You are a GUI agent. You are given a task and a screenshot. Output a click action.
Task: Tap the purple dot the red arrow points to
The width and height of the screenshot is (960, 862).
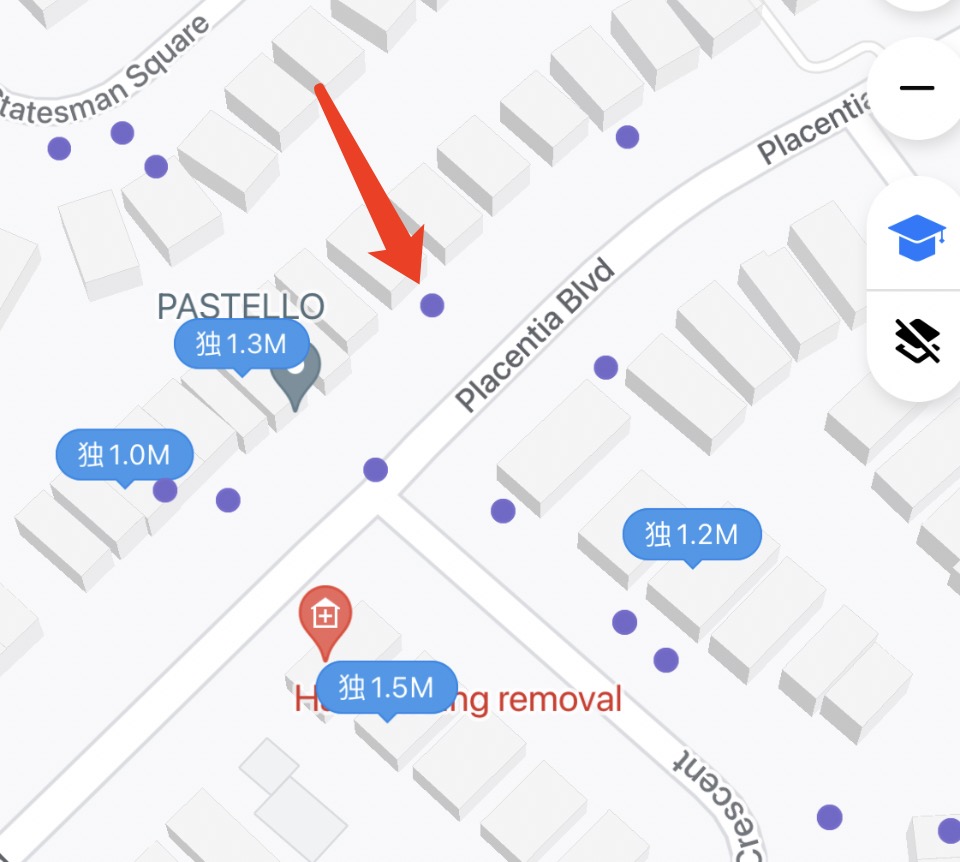coord(432,306)
